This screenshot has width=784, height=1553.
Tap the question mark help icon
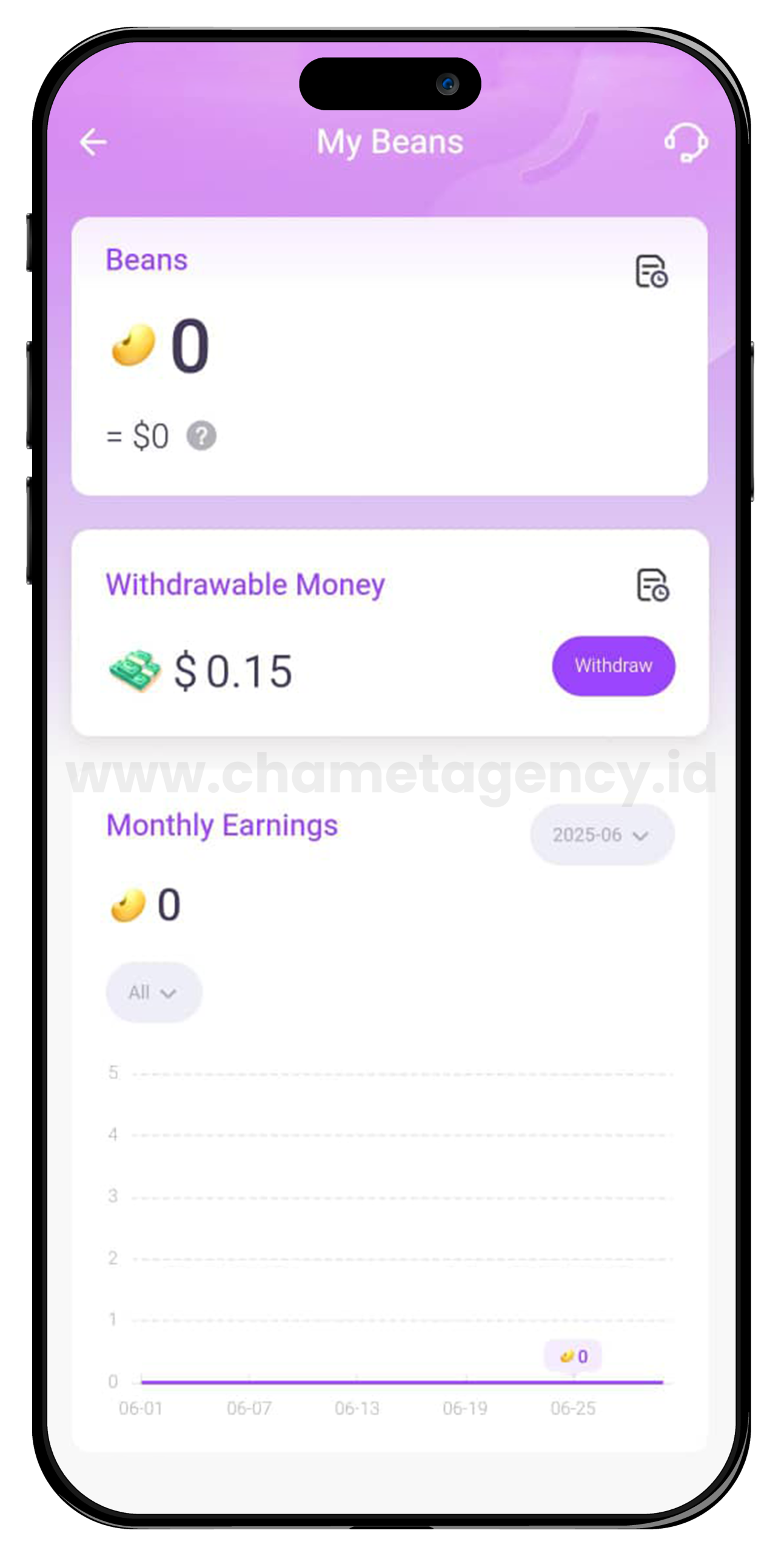click(x=201, y=436)
